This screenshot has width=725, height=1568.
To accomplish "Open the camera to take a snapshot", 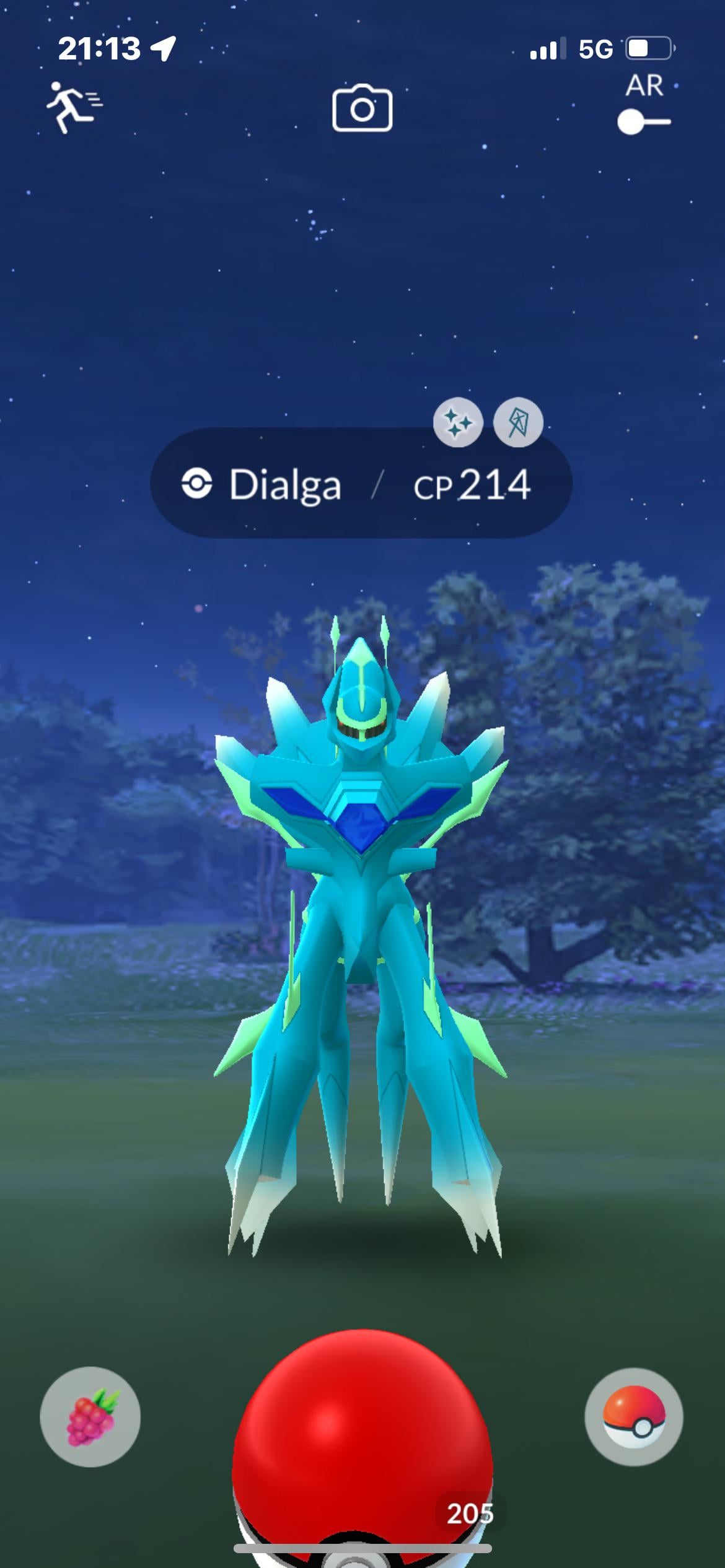I will coord(362,109).
